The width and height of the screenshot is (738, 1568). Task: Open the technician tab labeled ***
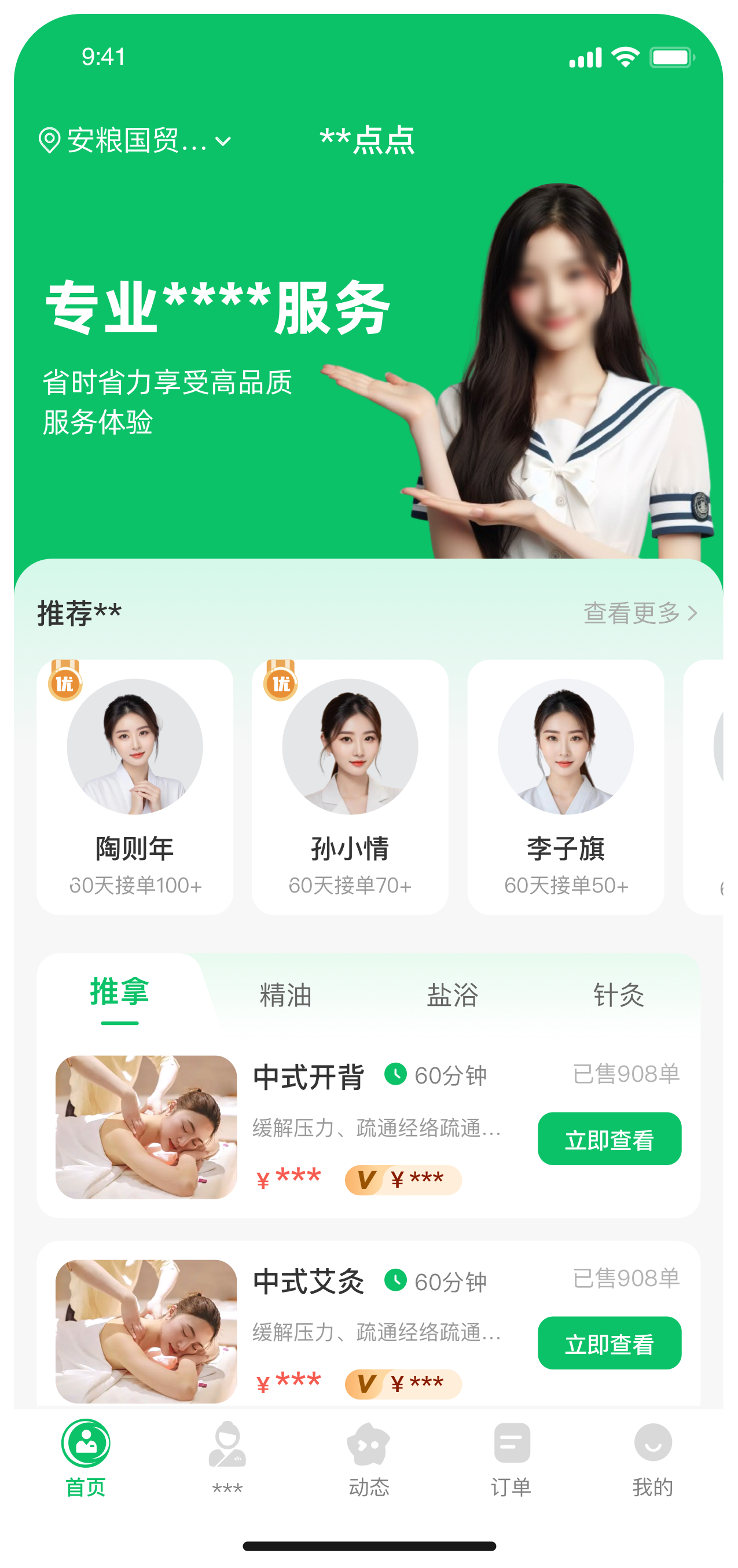[227, 1457]
